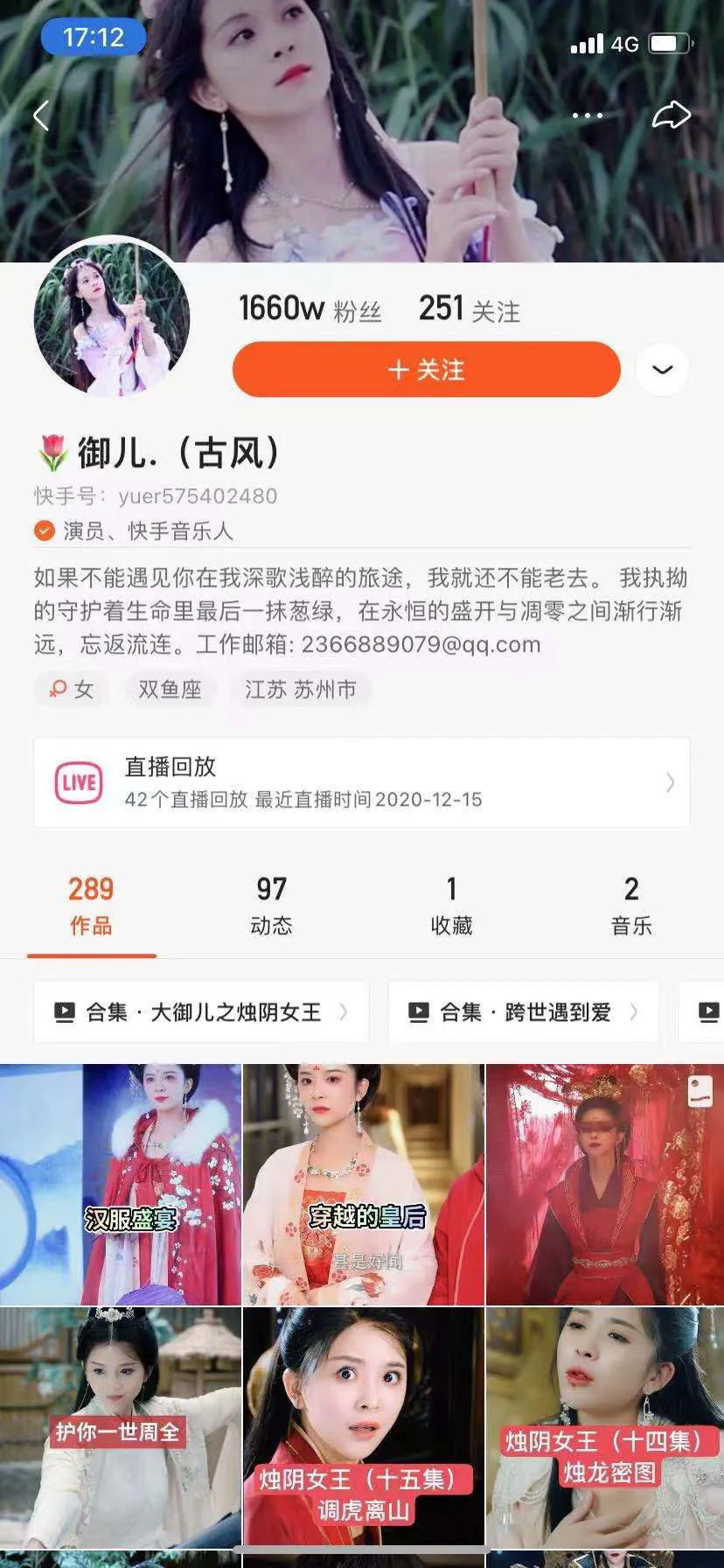Expand the profile details with the down chevron
The height and width of the screenshot is (1568, 724).
pyautogui.click(x=662, y=370)
